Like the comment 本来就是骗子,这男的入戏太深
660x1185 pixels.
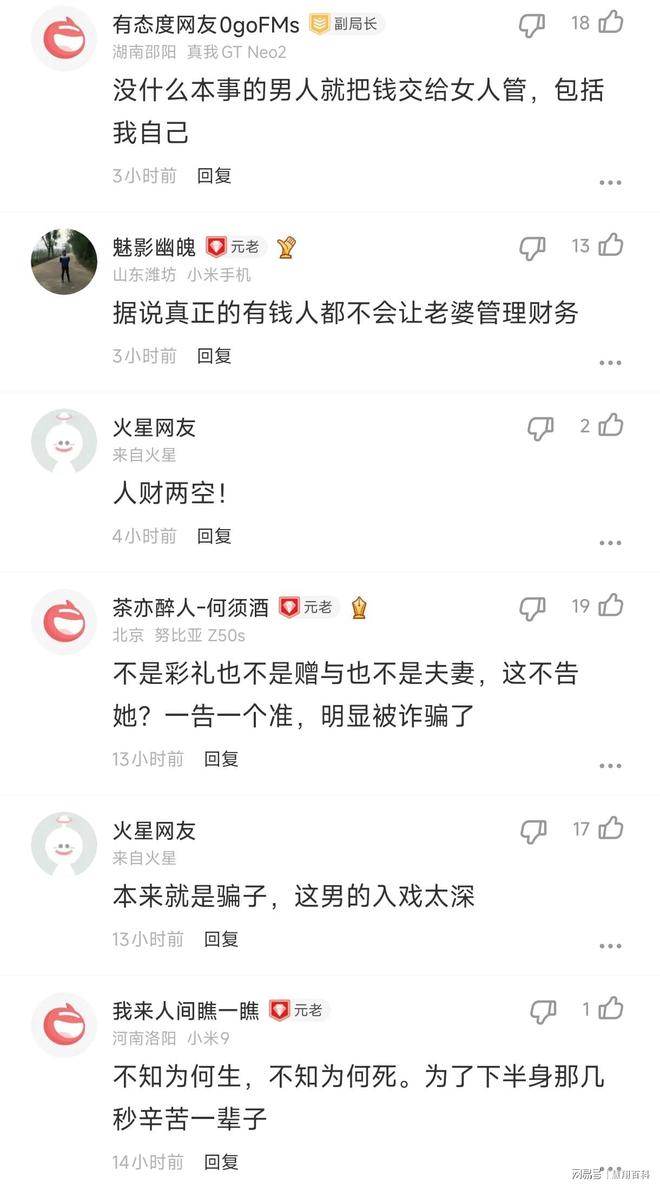tap(611, 828)
